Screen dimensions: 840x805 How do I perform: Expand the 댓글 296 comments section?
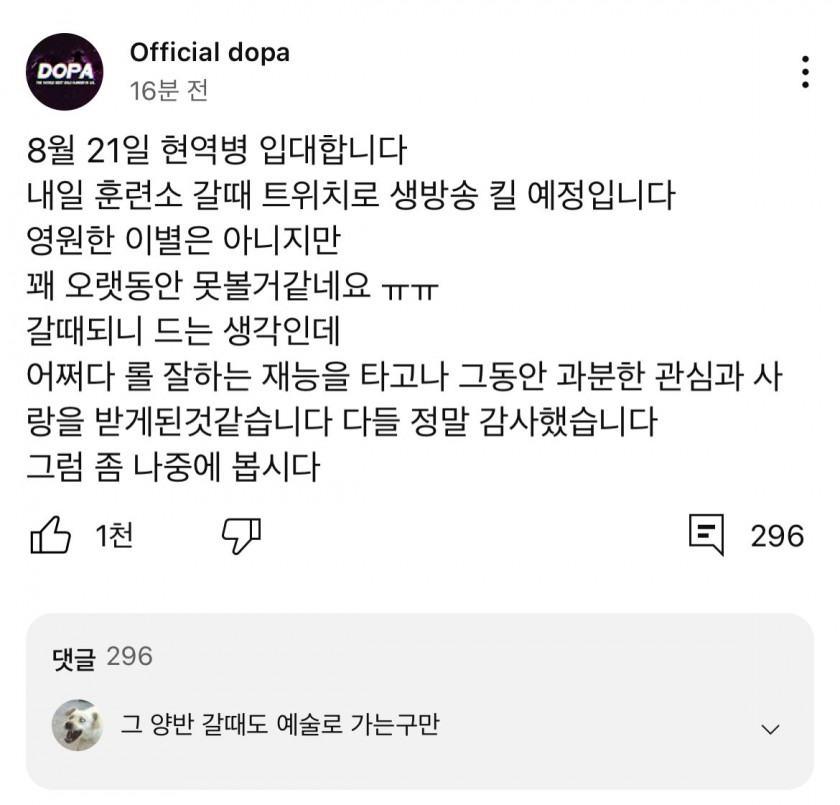click(x=769, y=729)
